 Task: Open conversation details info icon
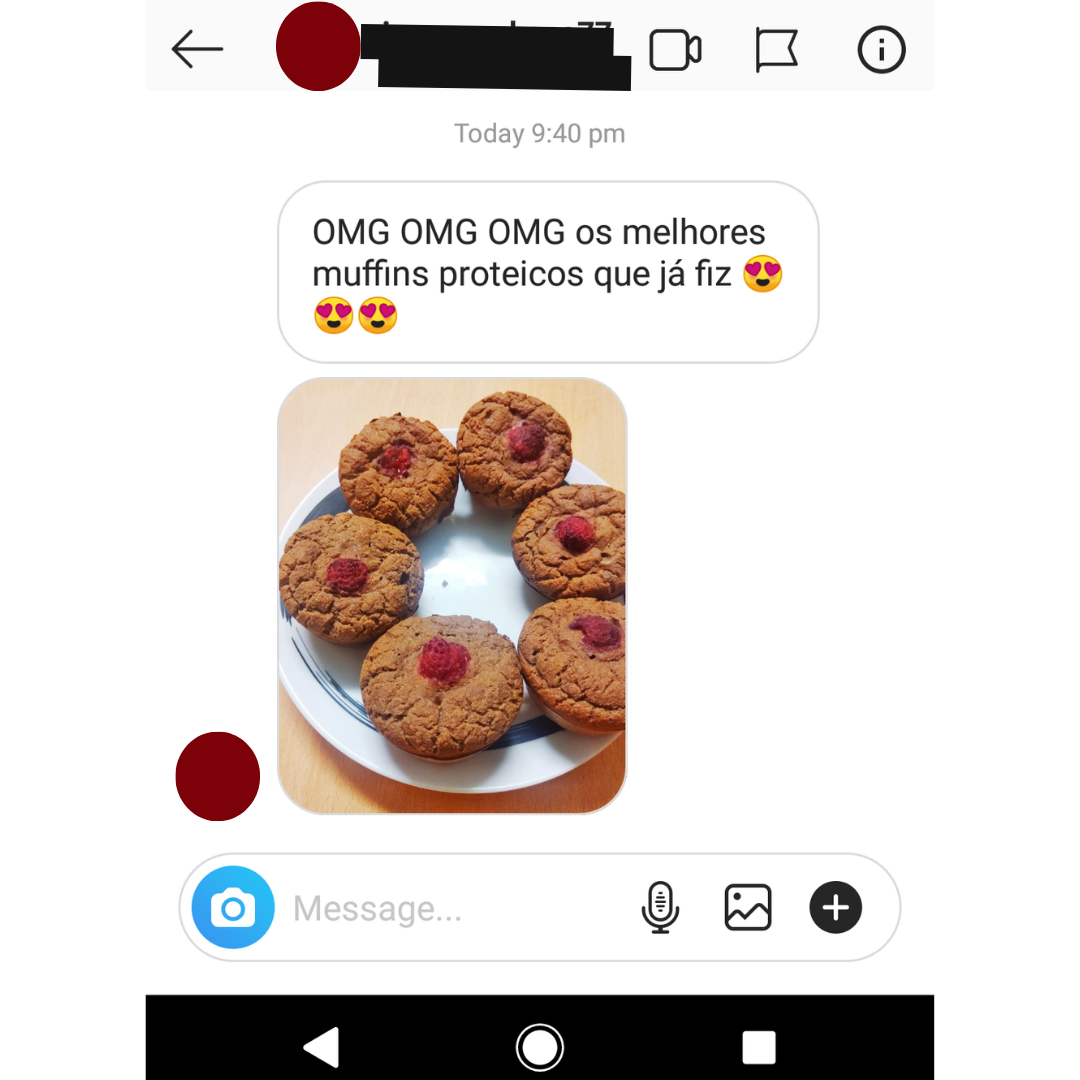(x=881, y=50)
